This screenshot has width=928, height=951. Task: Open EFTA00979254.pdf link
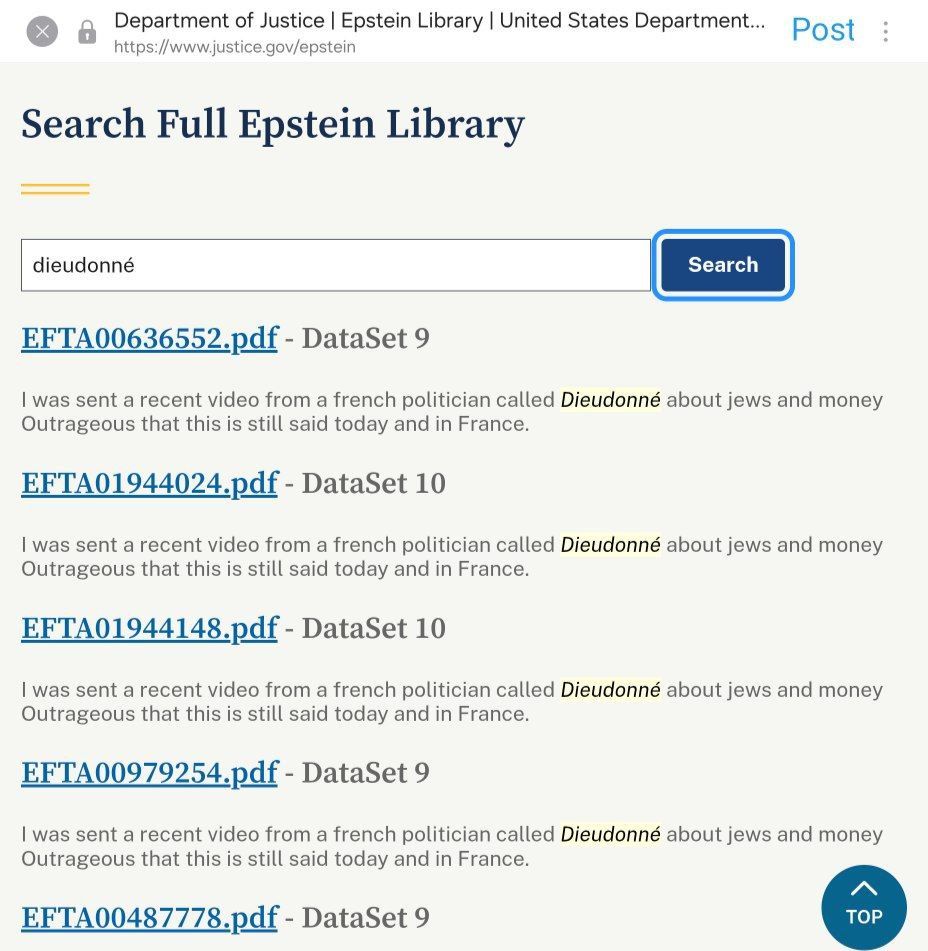pyautogui.click(x=149, y=773)
